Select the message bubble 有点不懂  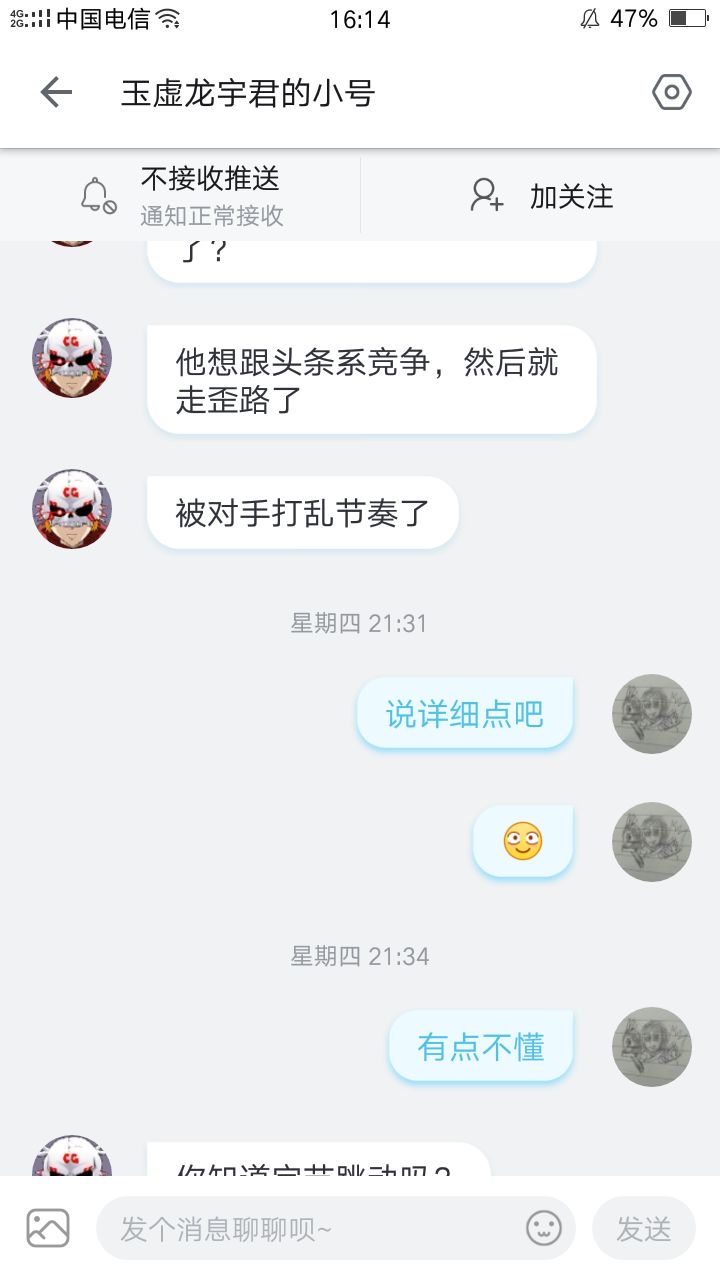(480, 1045)
